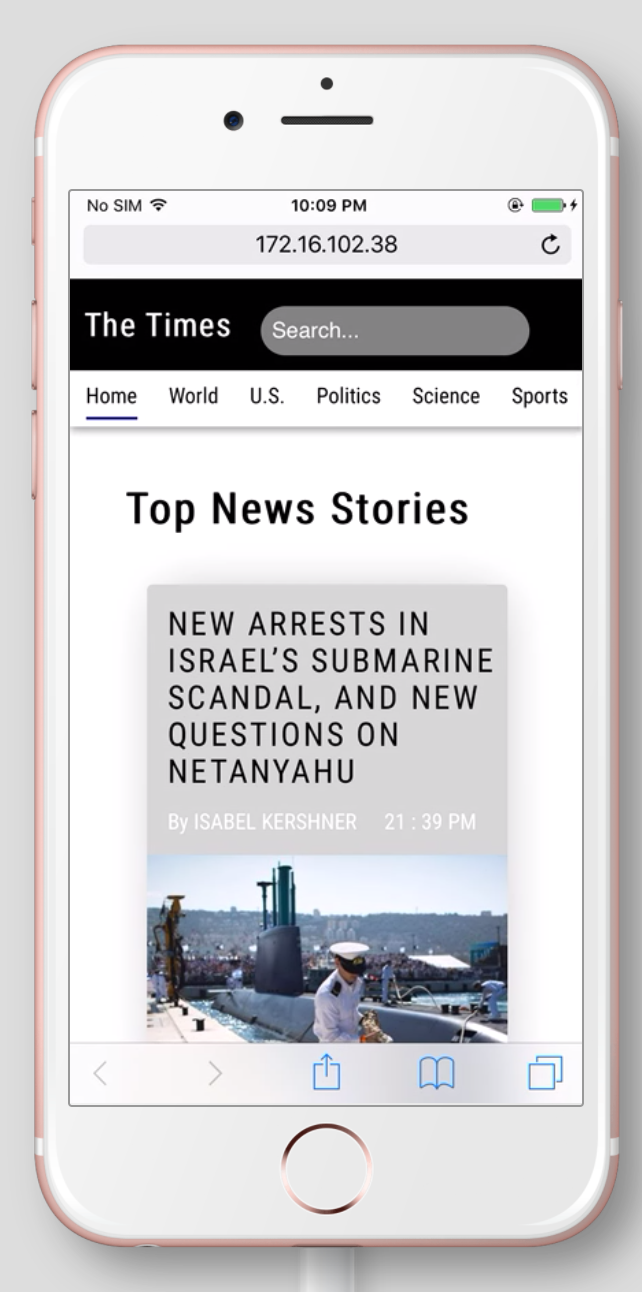This screenshot has height=1292, width=642.
Task: Switch to the Sports tab
Action: (540, 396)
